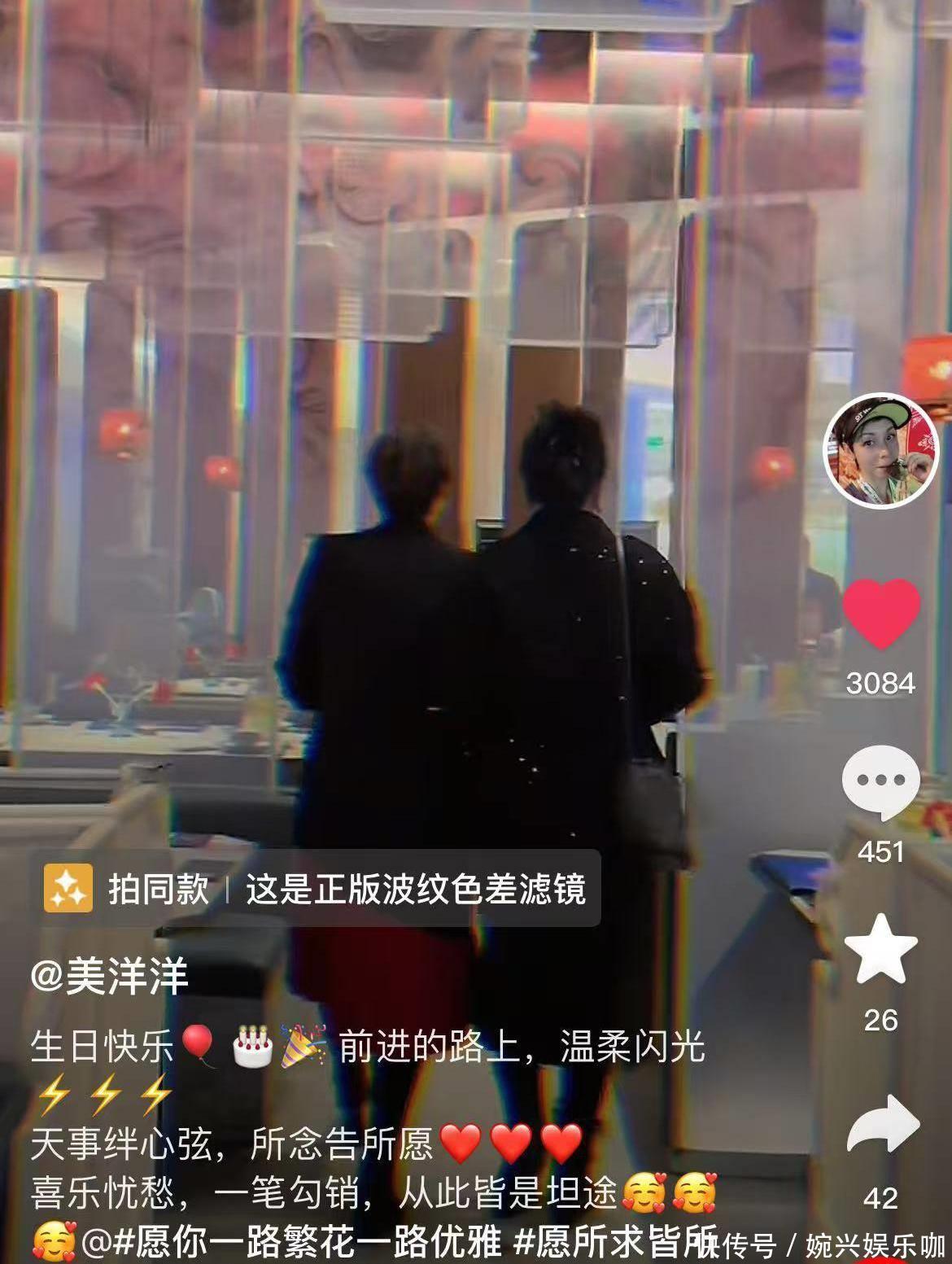Open the comments with 451 replies
The image size is (952, 1264).
(x=880, y=783)
